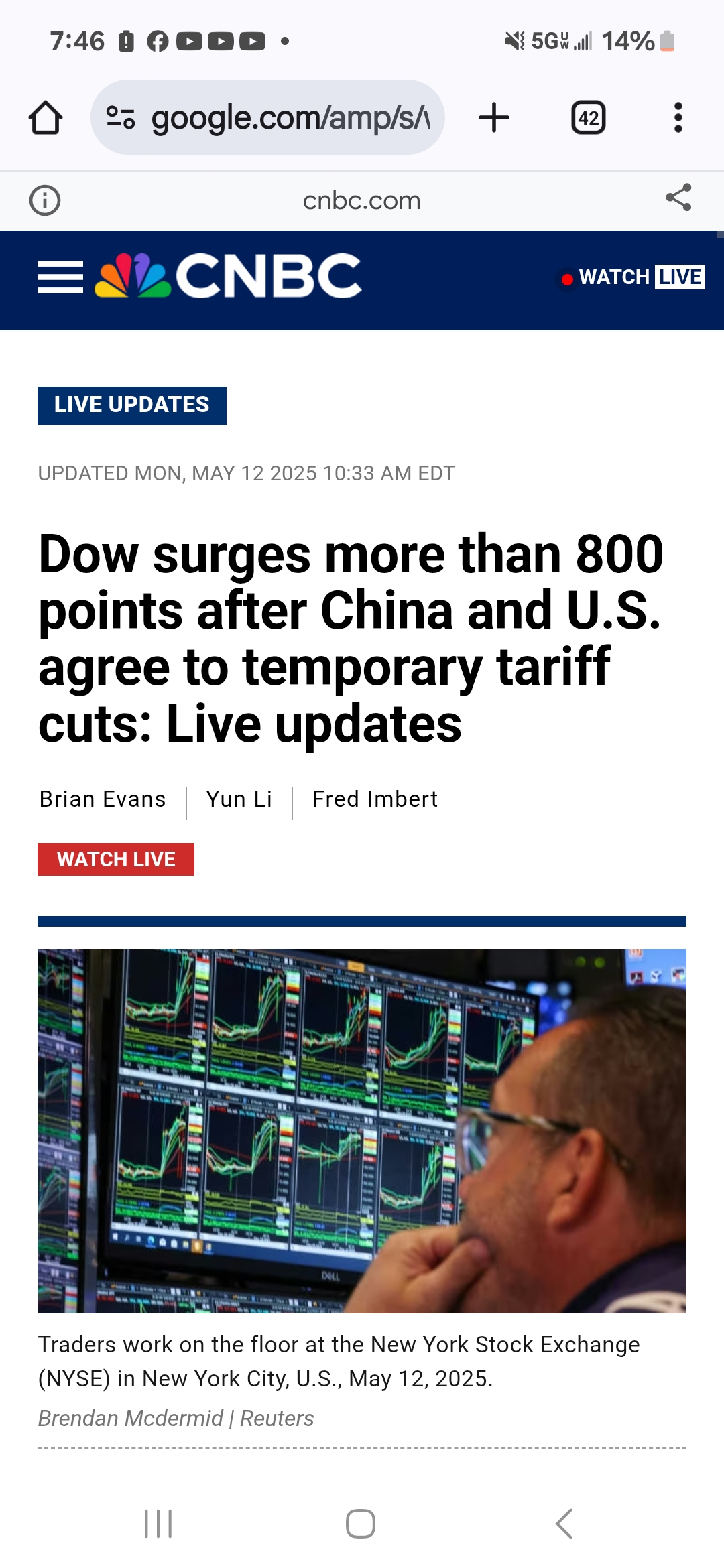This screenshot has width=724, height=1568.
Task: View the 42 open tabs
Action: [x=589, y=118]
